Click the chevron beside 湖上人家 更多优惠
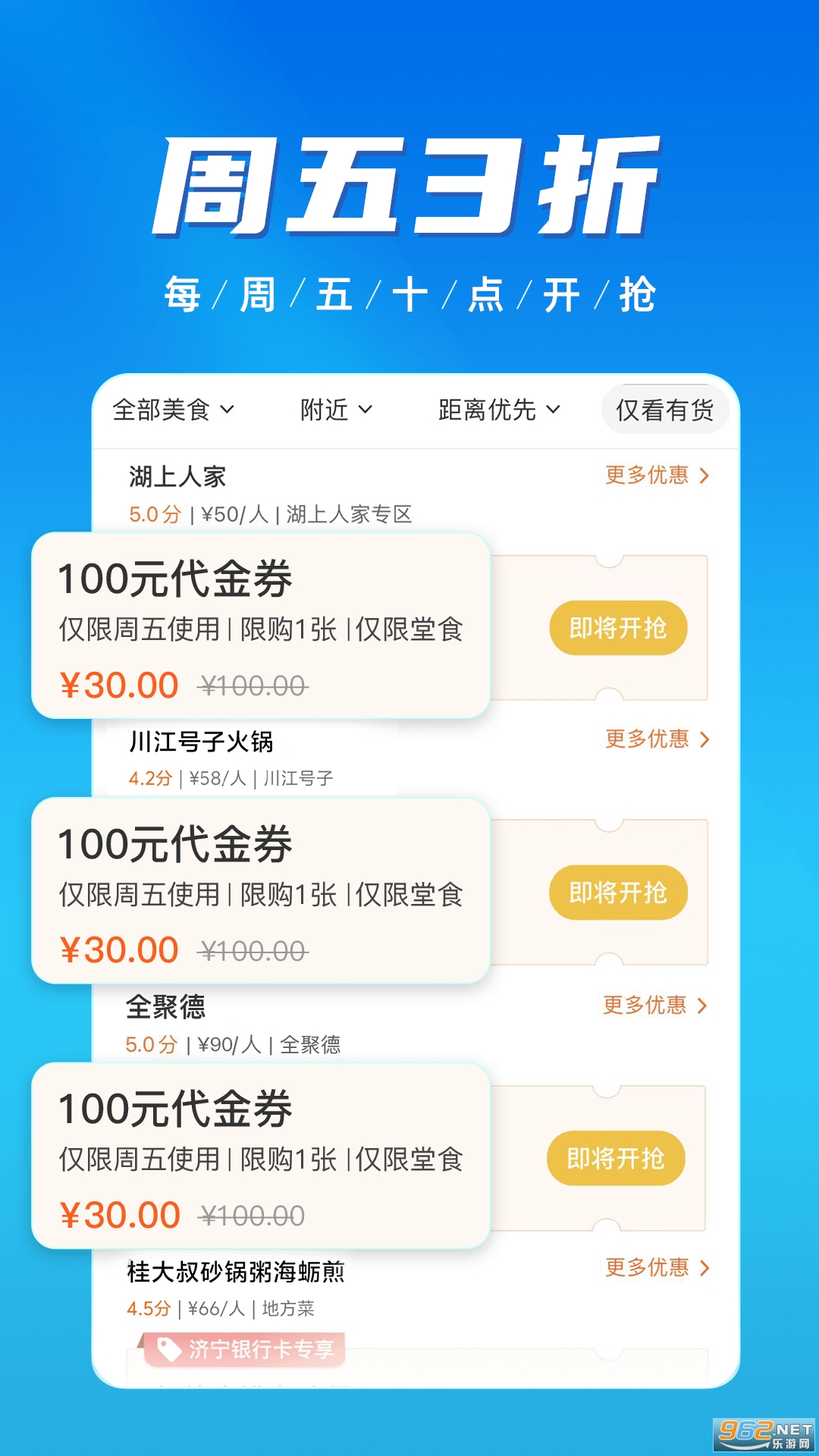This screenshot has width=819, height=1456. point(705,475)
